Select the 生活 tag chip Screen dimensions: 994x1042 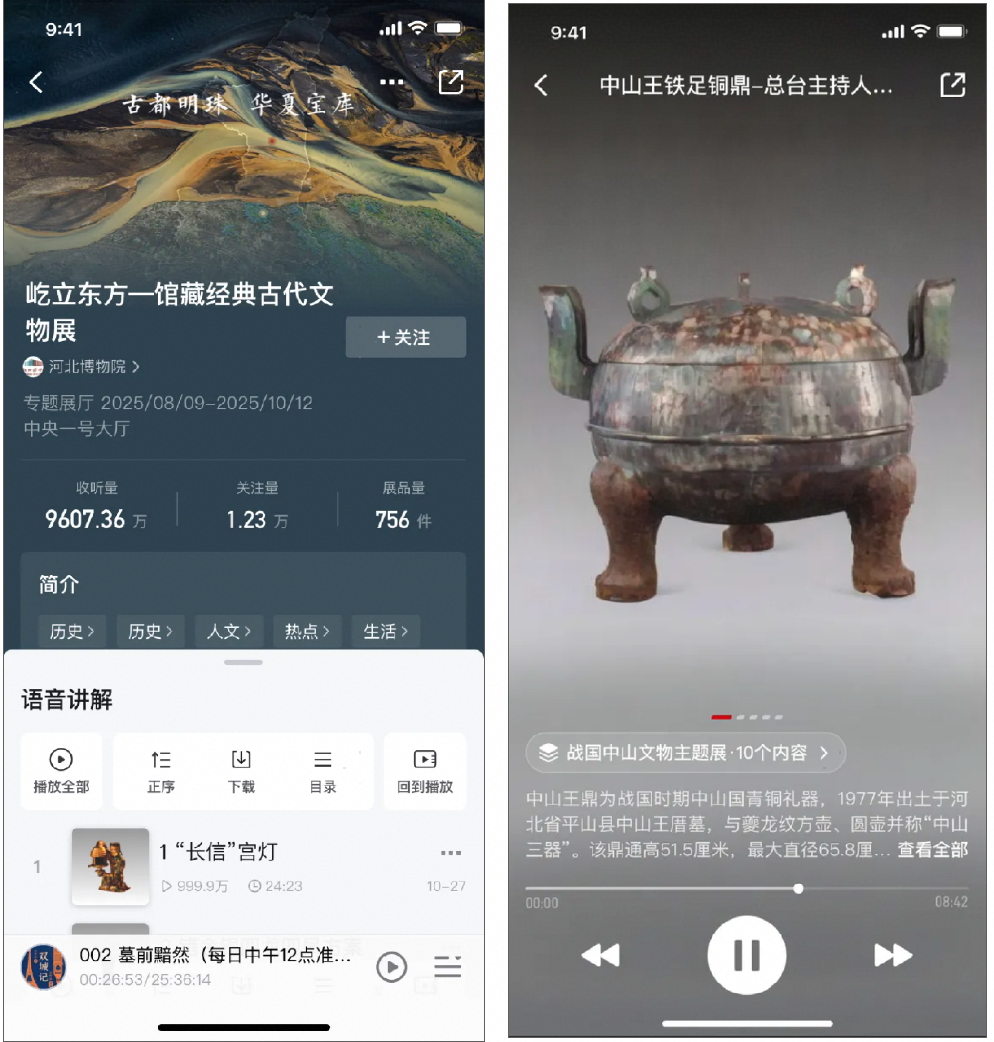[385, 632]
